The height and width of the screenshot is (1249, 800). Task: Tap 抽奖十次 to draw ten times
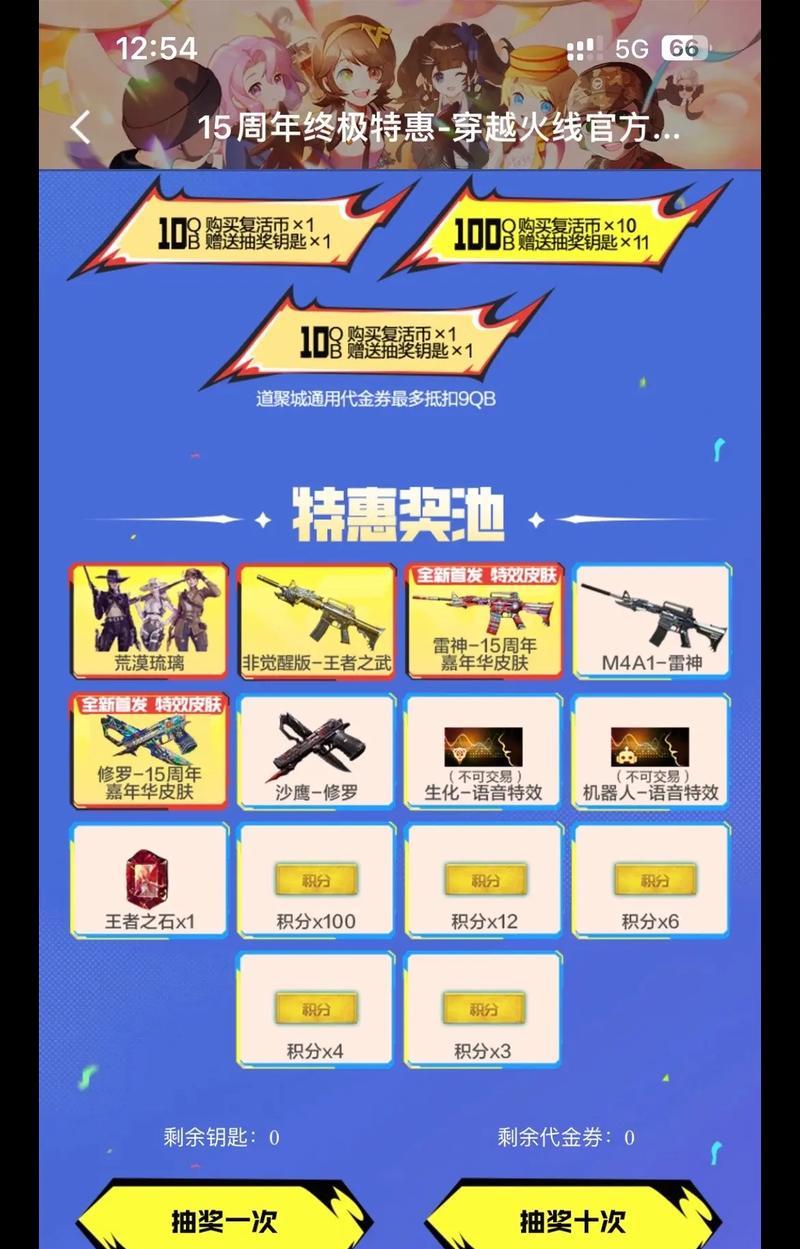pos(573,1220)
